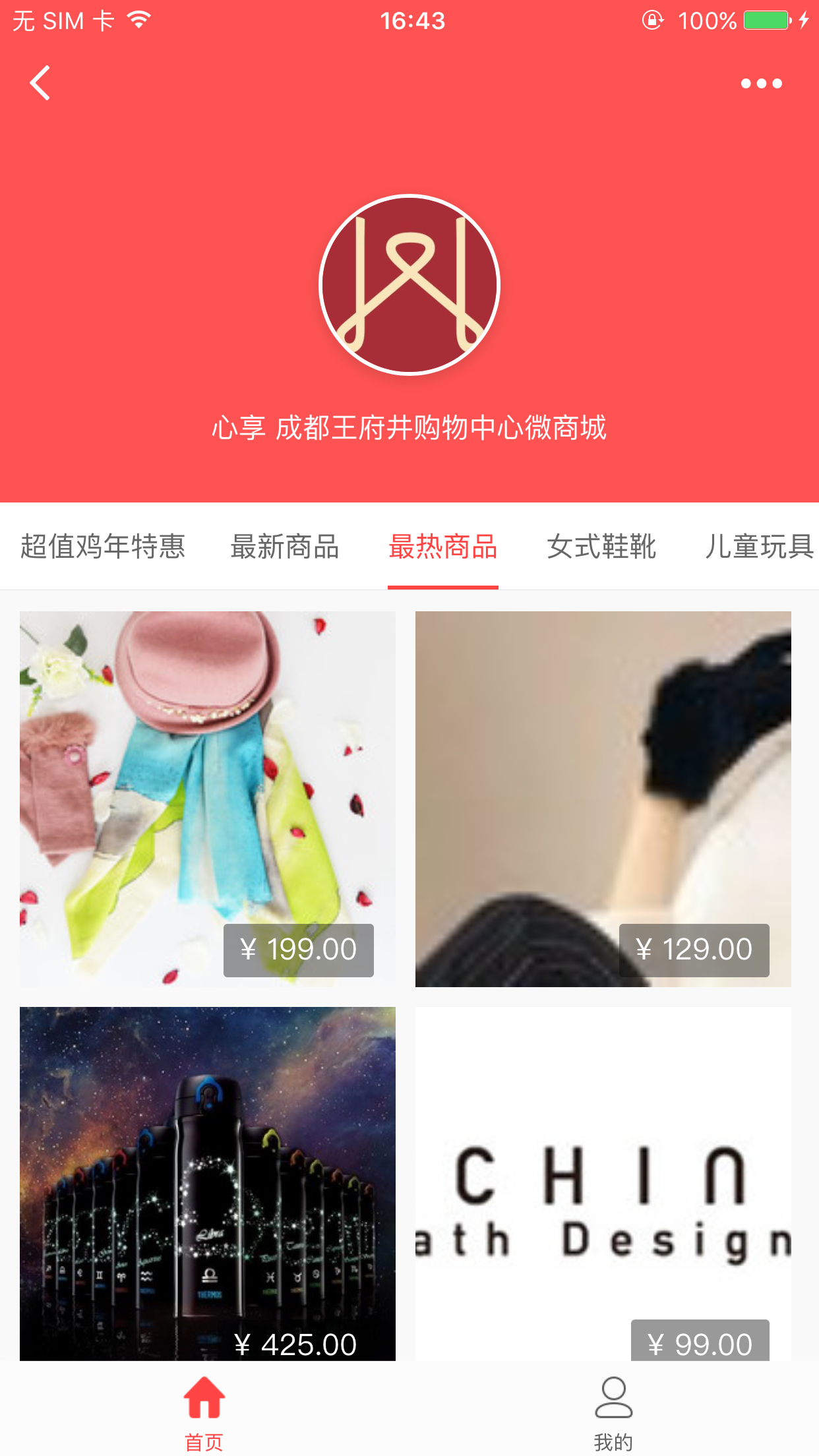The height and width of the screenshot is (1456, 819).
Task: Switch to the 超值鸡年特惠 tab
Action: pos(103,547)
